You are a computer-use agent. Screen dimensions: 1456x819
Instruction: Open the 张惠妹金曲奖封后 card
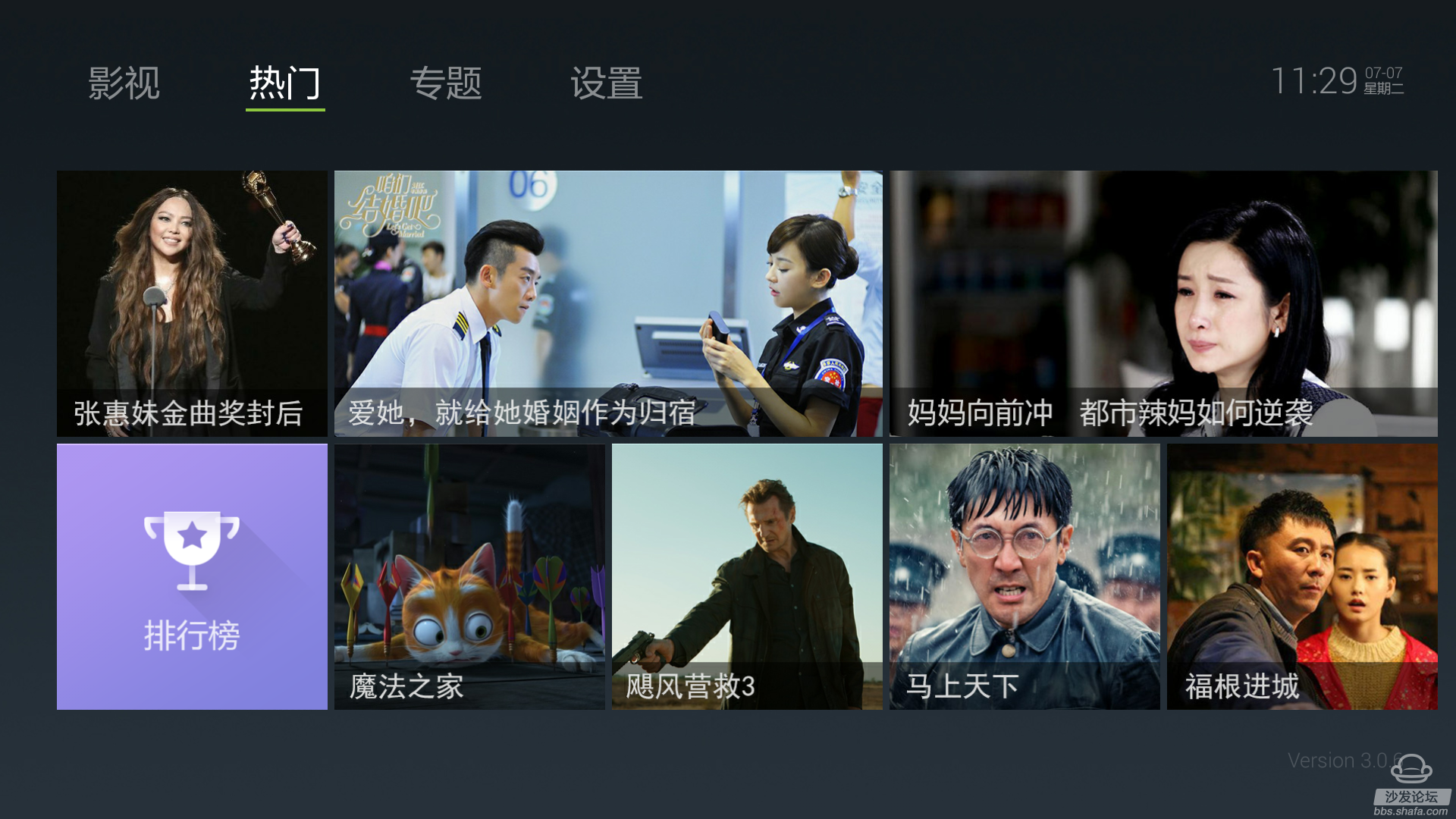point(192,303)
